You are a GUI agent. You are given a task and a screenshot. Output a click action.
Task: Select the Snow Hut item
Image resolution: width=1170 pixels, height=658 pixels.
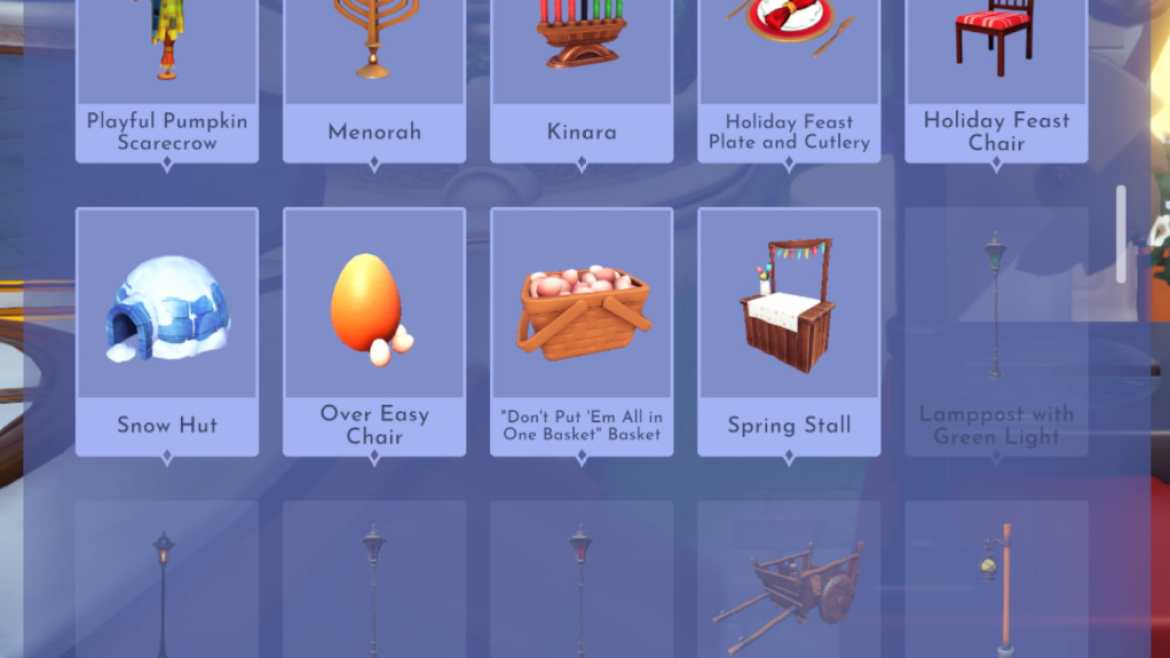[167, 330]
